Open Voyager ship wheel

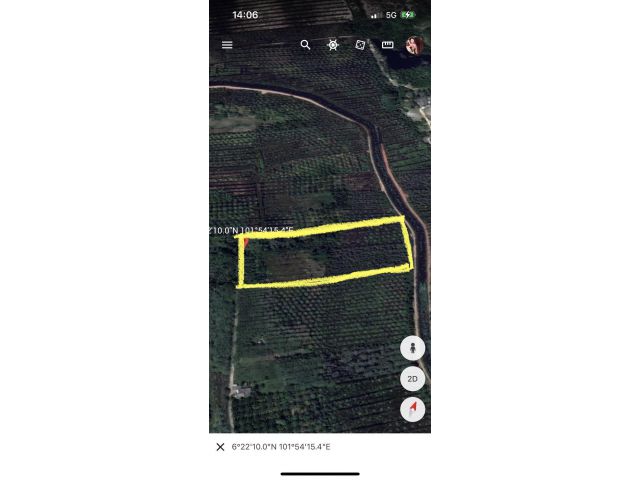[x=333, y=45]
